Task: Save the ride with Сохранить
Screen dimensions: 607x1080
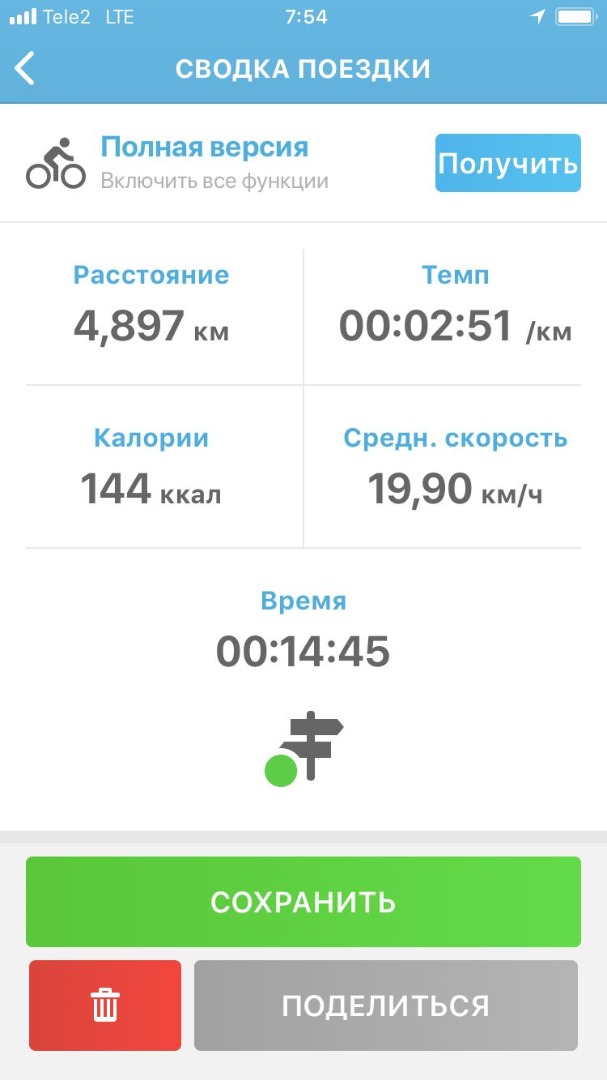Action: 303,902
